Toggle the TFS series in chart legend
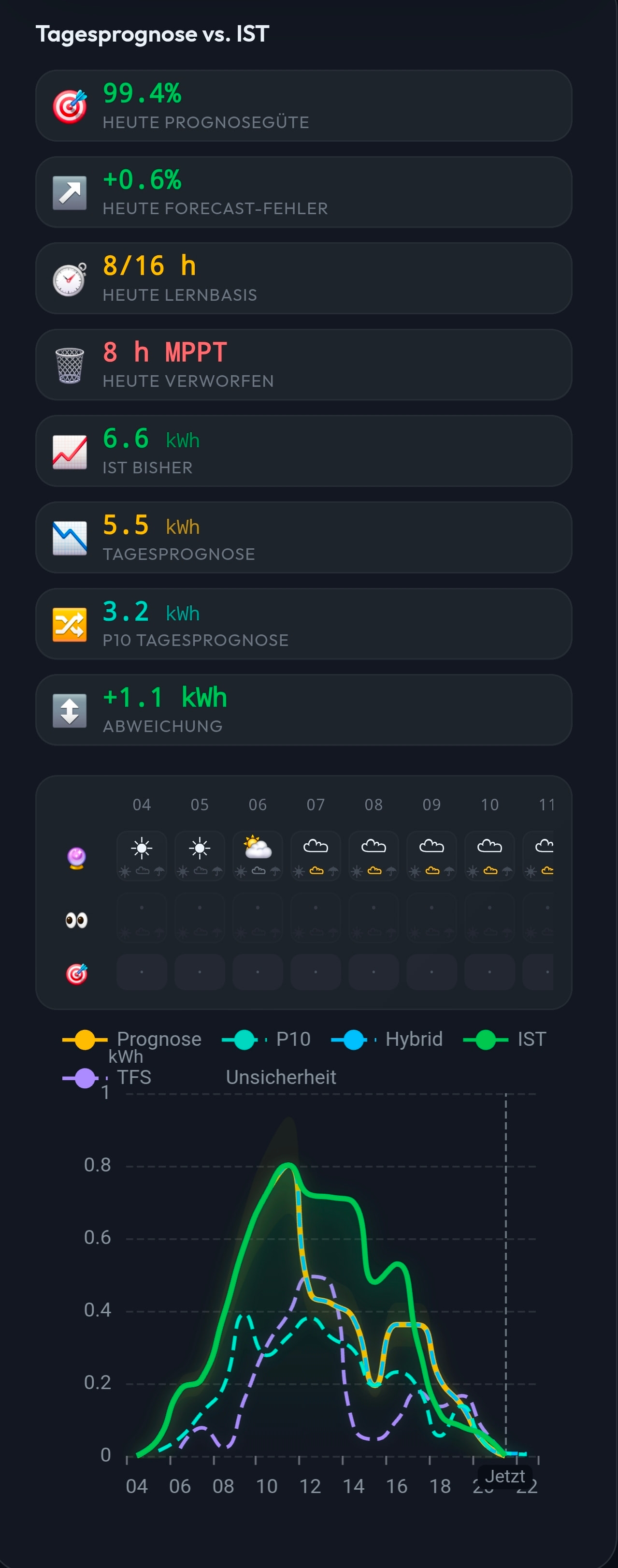618x1568 pixels. pyautogui.click(x=107, y=1077)
